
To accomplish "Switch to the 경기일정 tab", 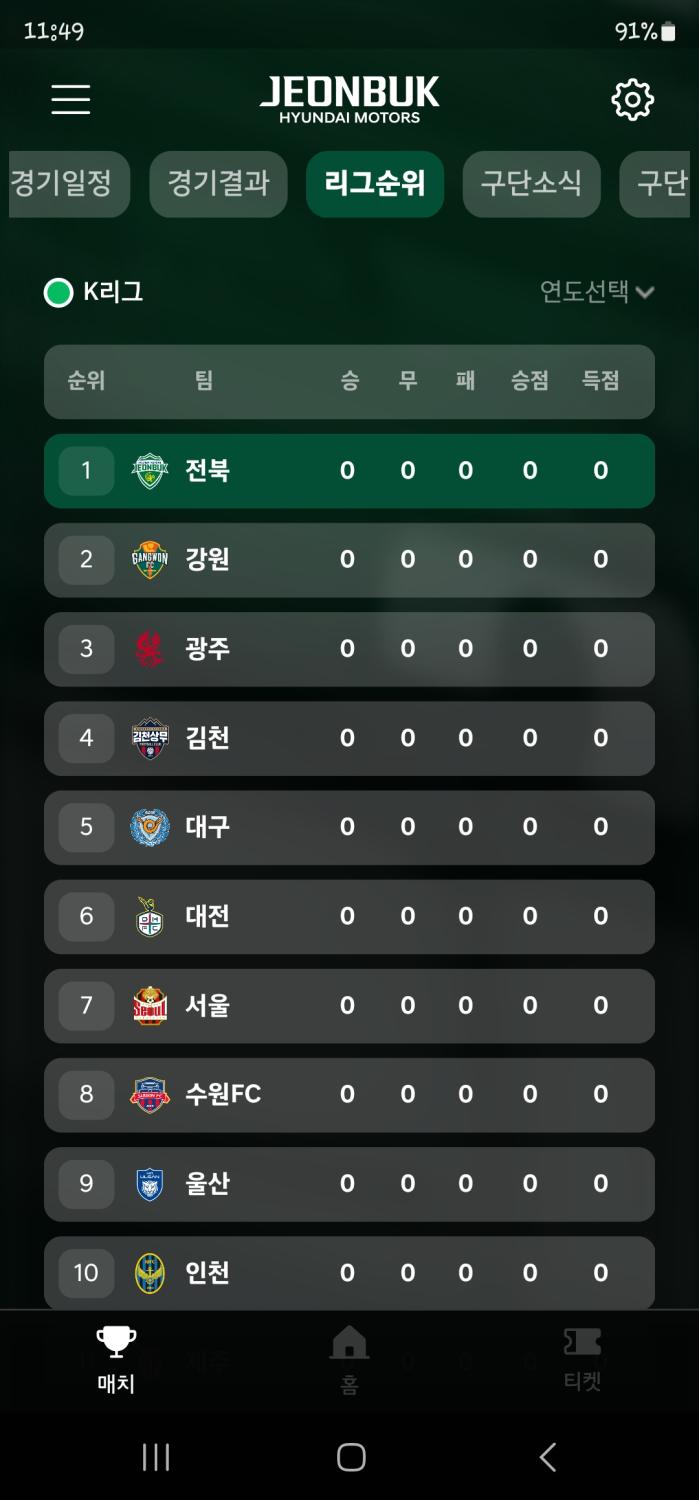I will pos(66,184).
